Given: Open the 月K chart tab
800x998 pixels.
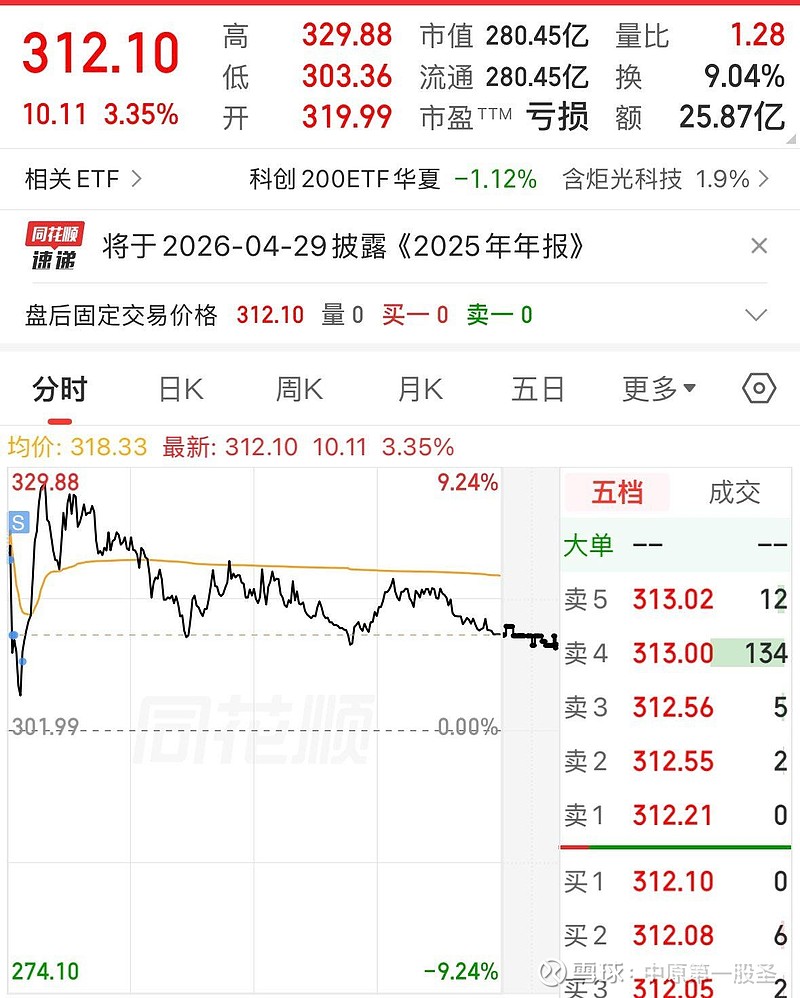Looking at the screenshot, I should click(x=417, y=388).
